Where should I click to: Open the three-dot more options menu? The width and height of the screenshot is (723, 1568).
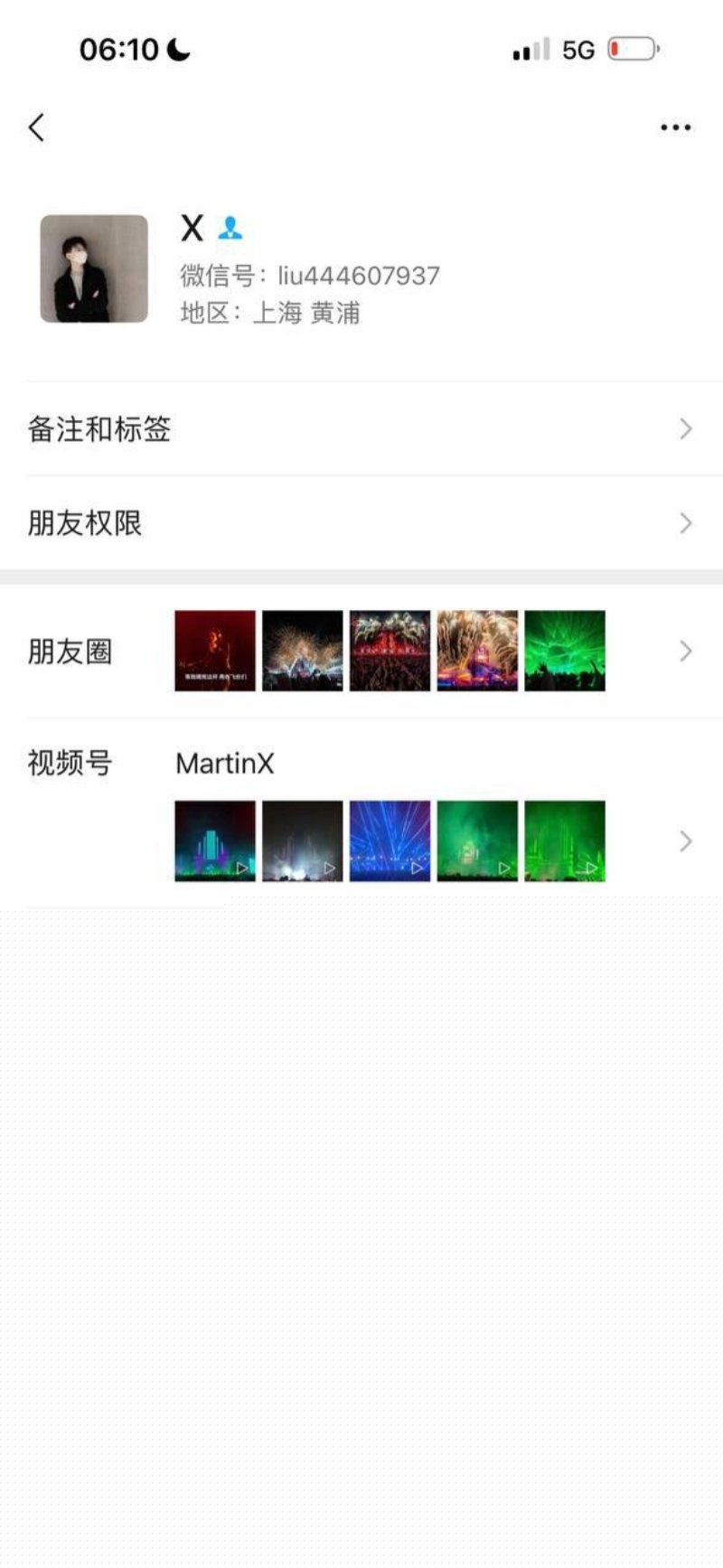[675, 127]
